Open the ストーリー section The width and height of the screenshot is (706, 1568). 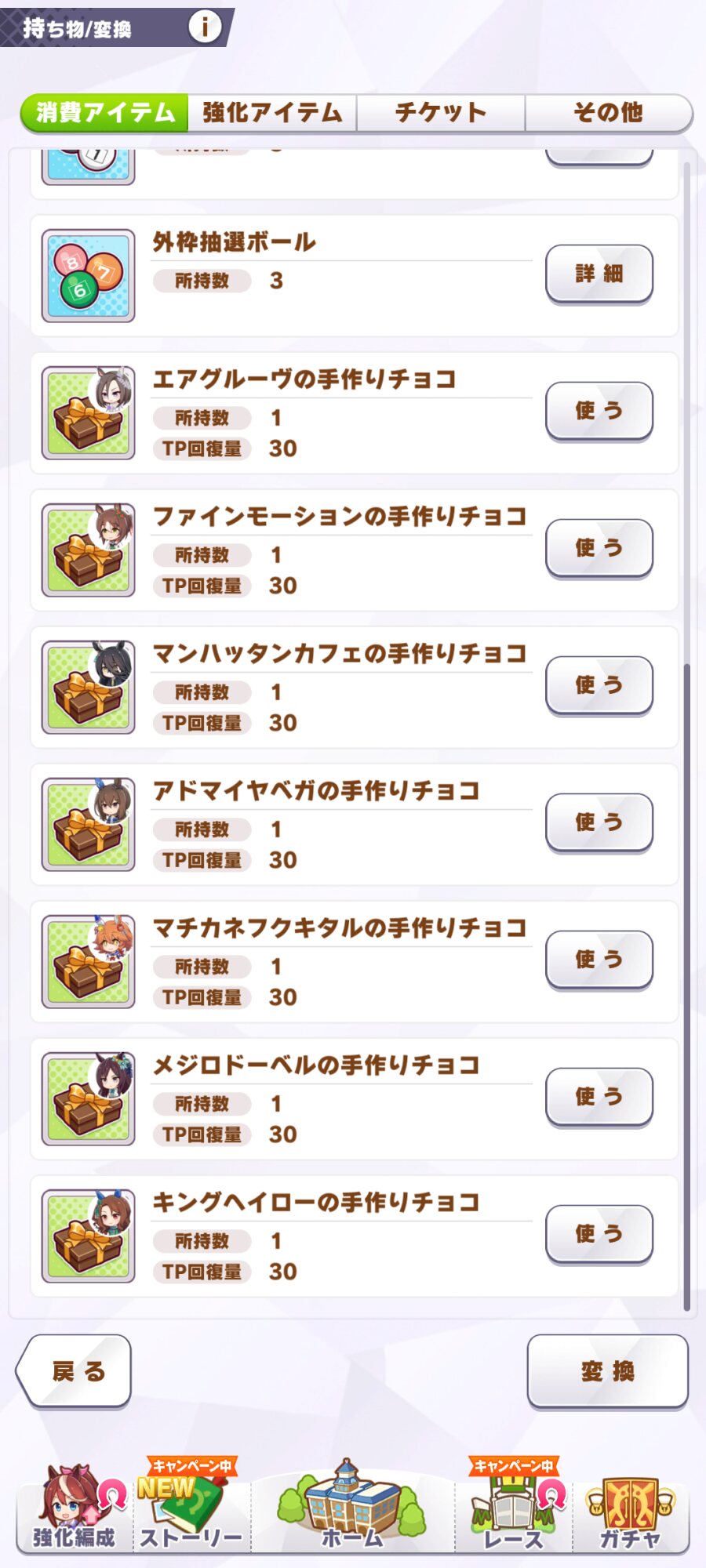point(192,1509)
